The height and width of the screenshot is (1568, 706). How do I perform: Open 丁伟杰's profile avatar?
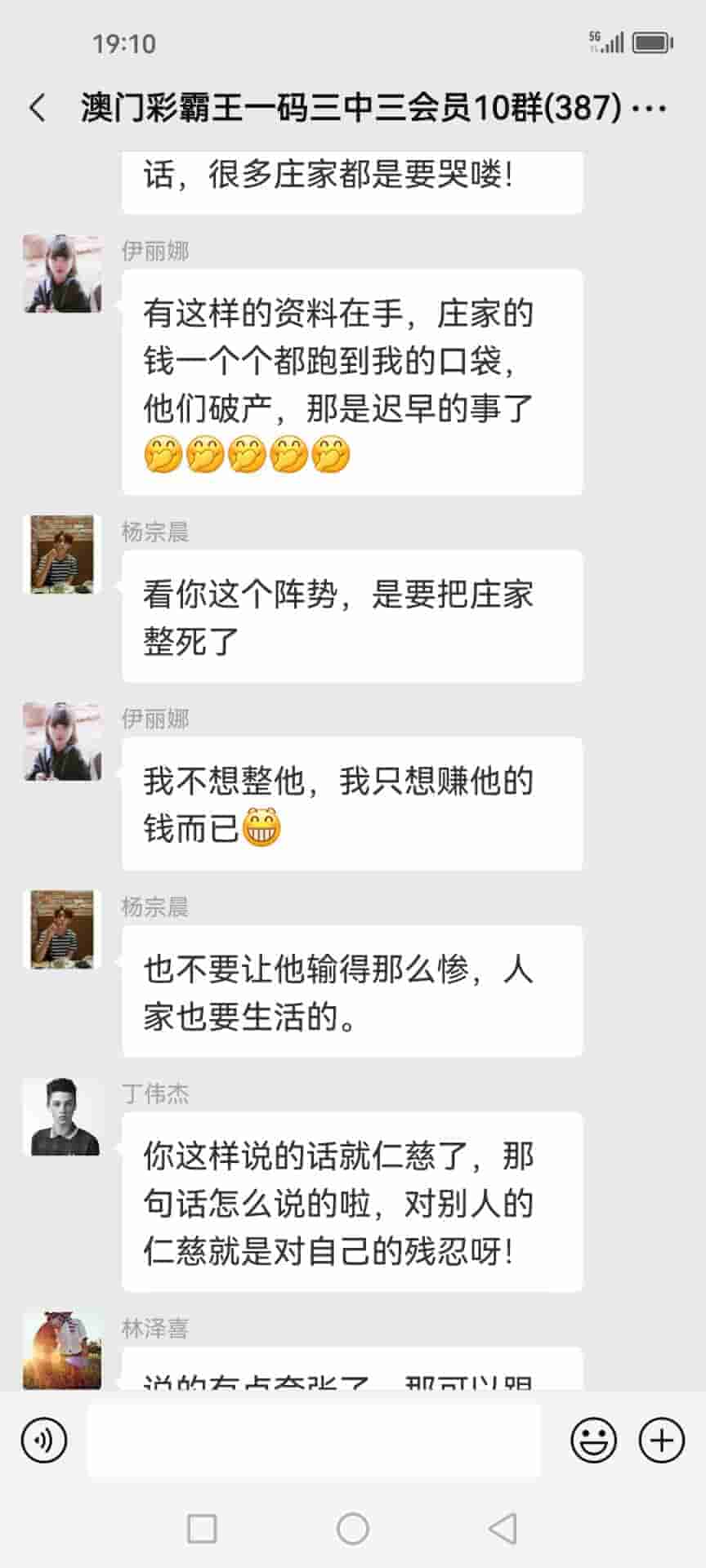pyautogui.click(x=63, y=1116)
